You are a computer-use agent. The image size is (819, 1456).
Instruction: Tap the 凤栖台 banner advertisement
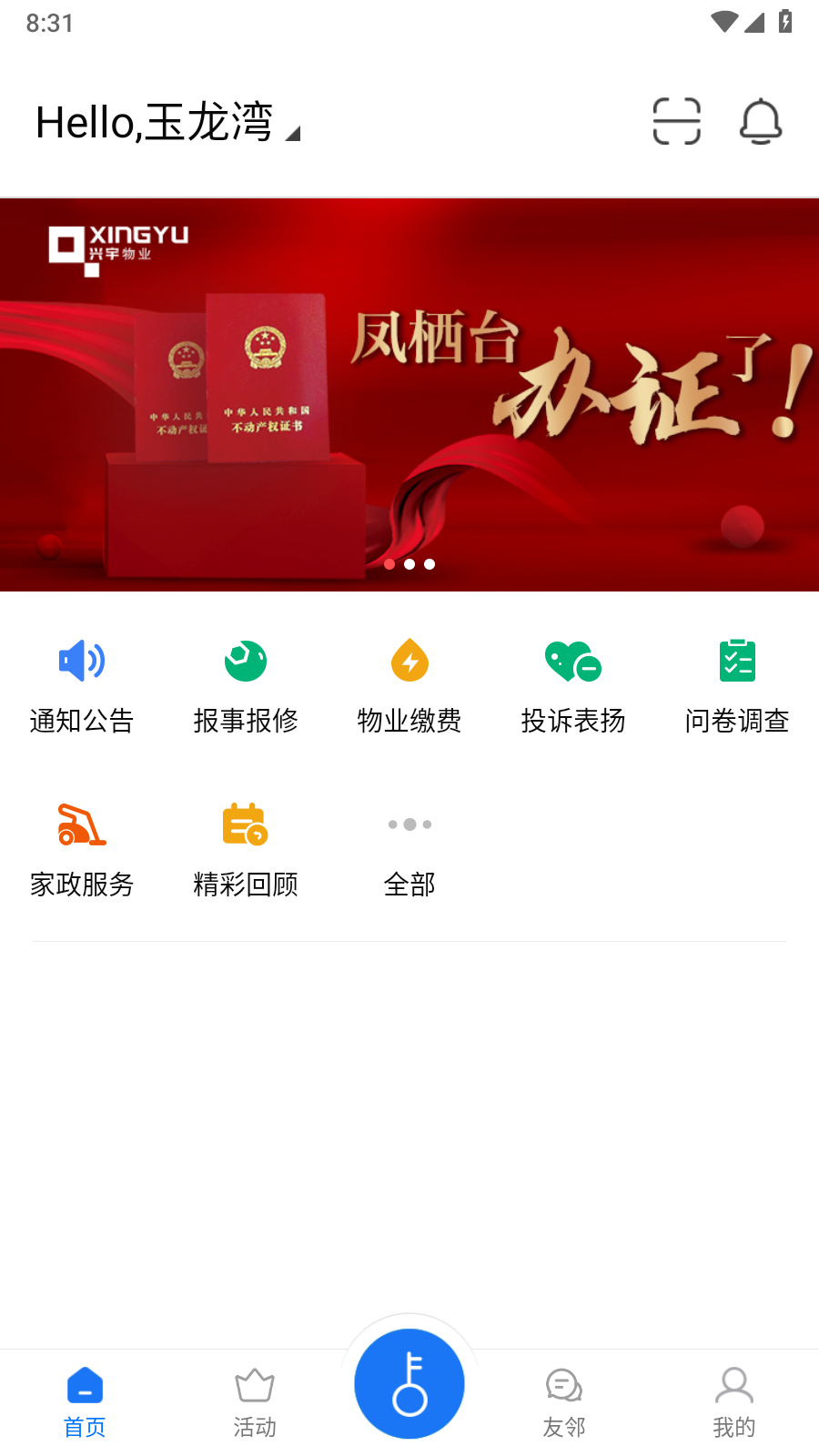tap(409, 391)
